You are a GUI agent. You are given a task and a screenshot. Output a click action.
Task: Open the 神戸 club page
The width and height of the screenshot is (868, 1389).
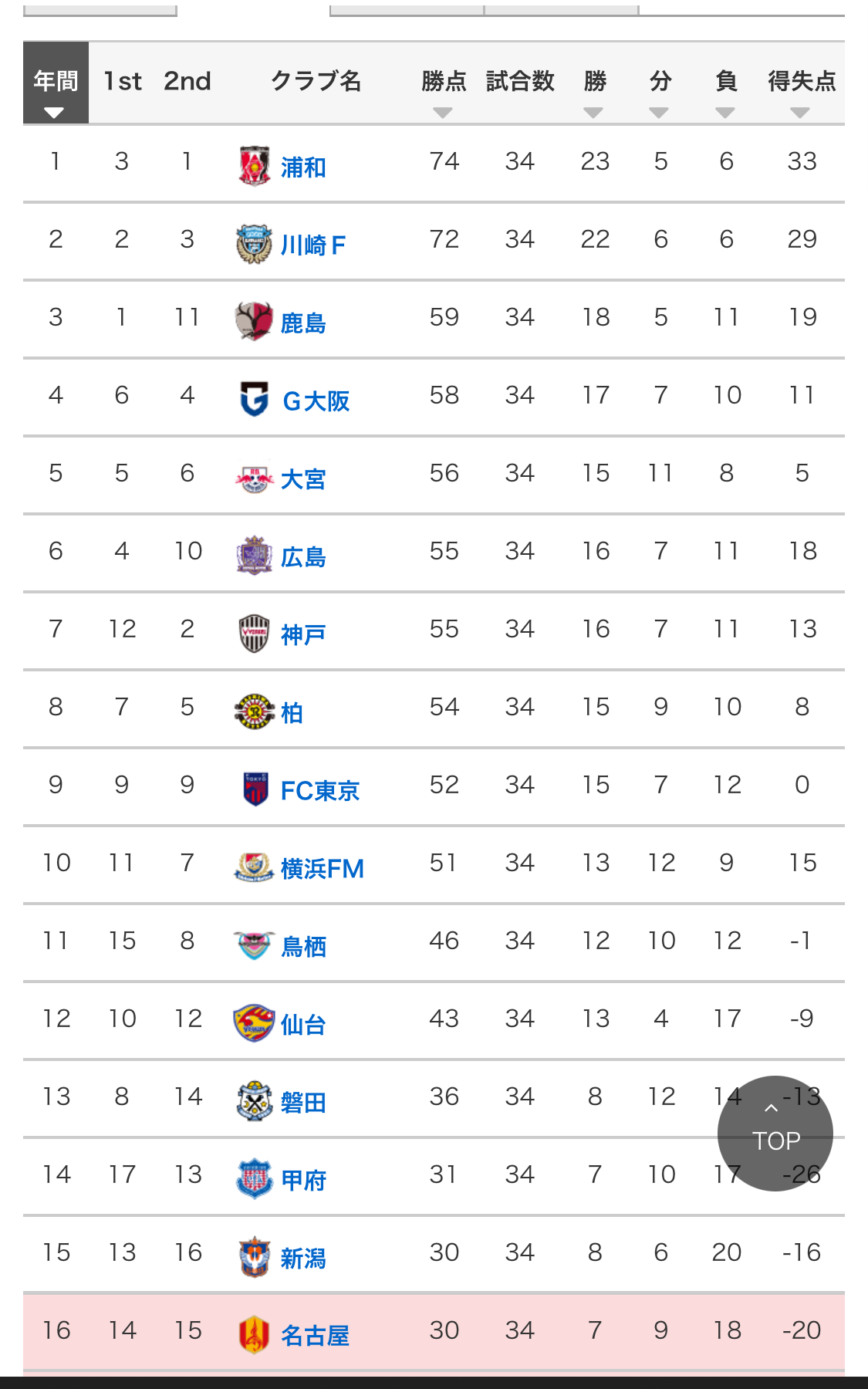point(302,634)
